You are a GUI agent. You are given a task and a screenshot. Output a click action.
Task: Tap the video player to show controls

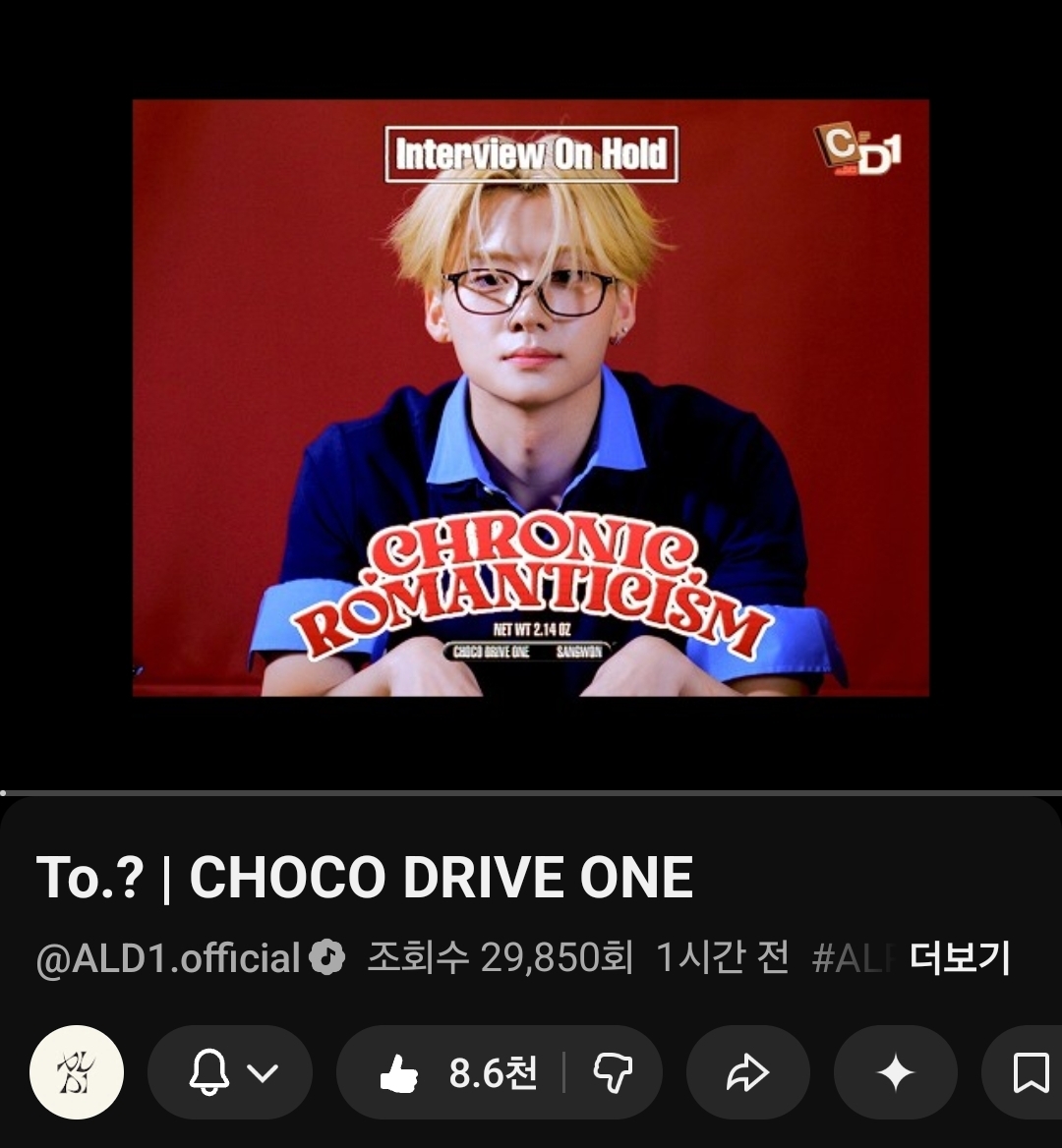point(531,397)
